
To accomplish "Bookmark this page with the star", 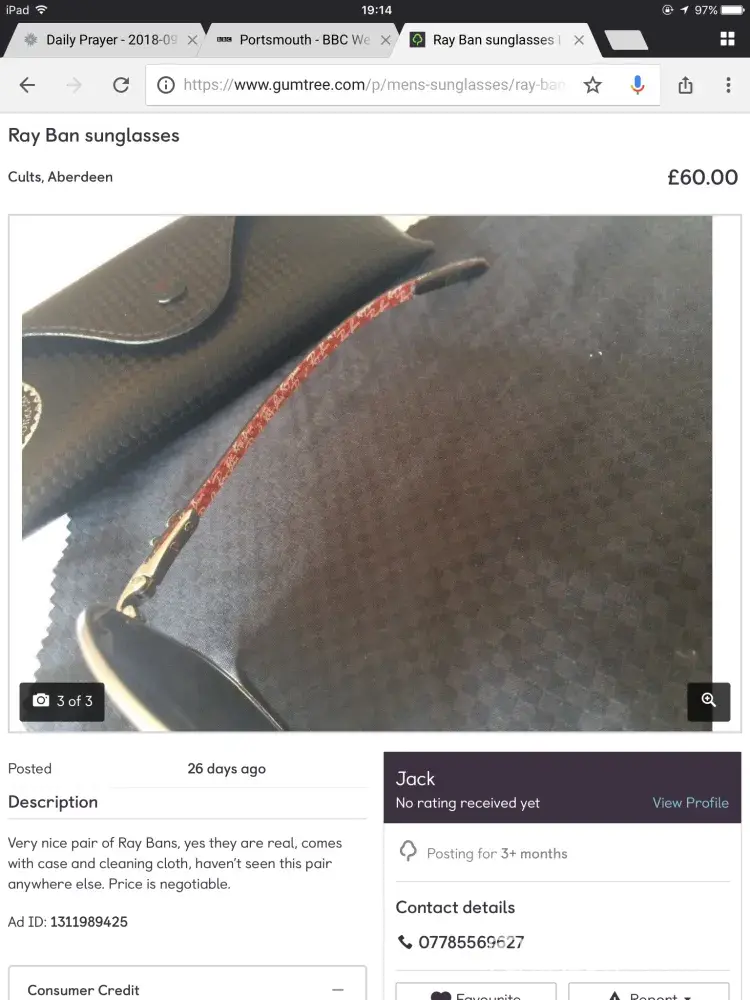I will pos(593,85).
